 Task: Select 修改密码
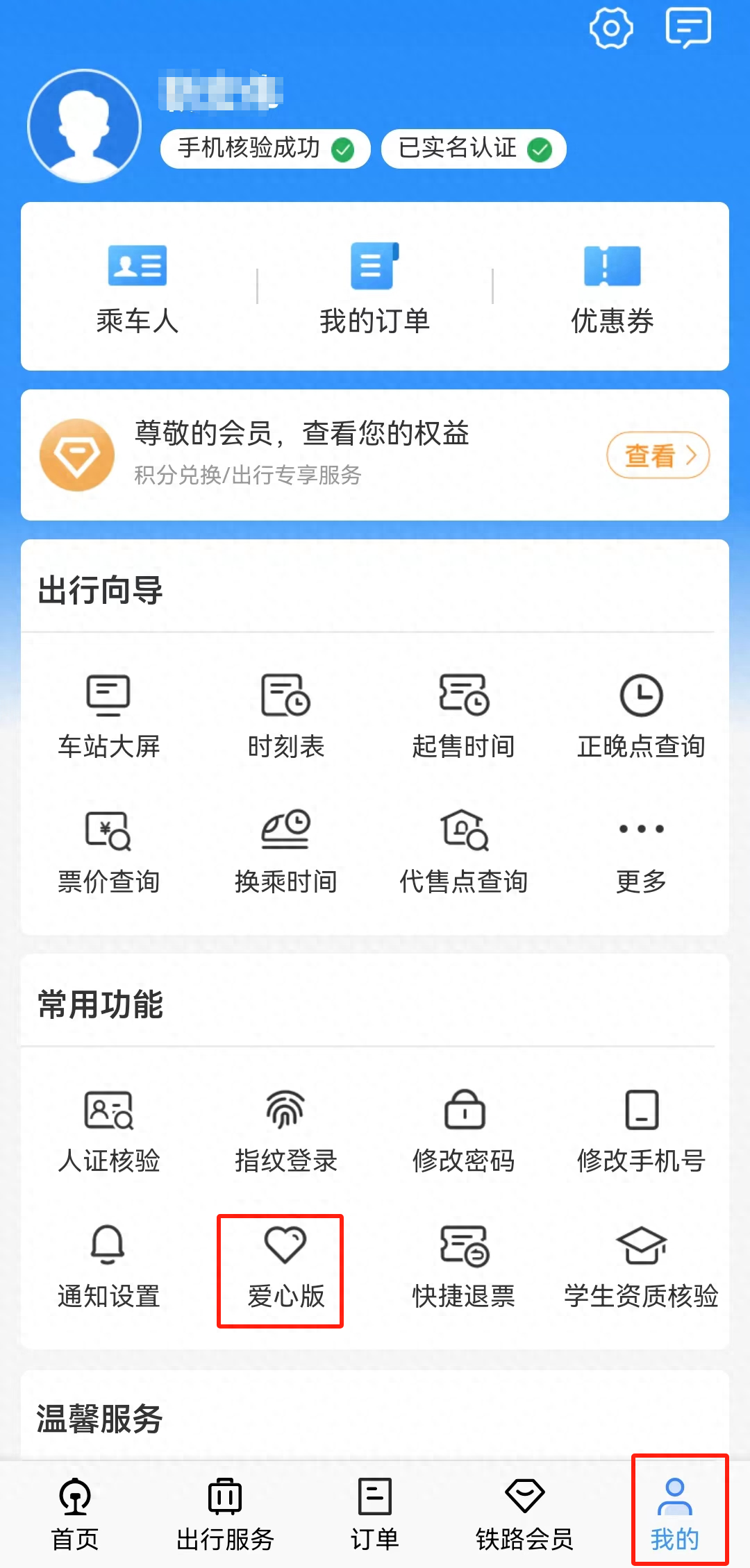coord(464,1130)
